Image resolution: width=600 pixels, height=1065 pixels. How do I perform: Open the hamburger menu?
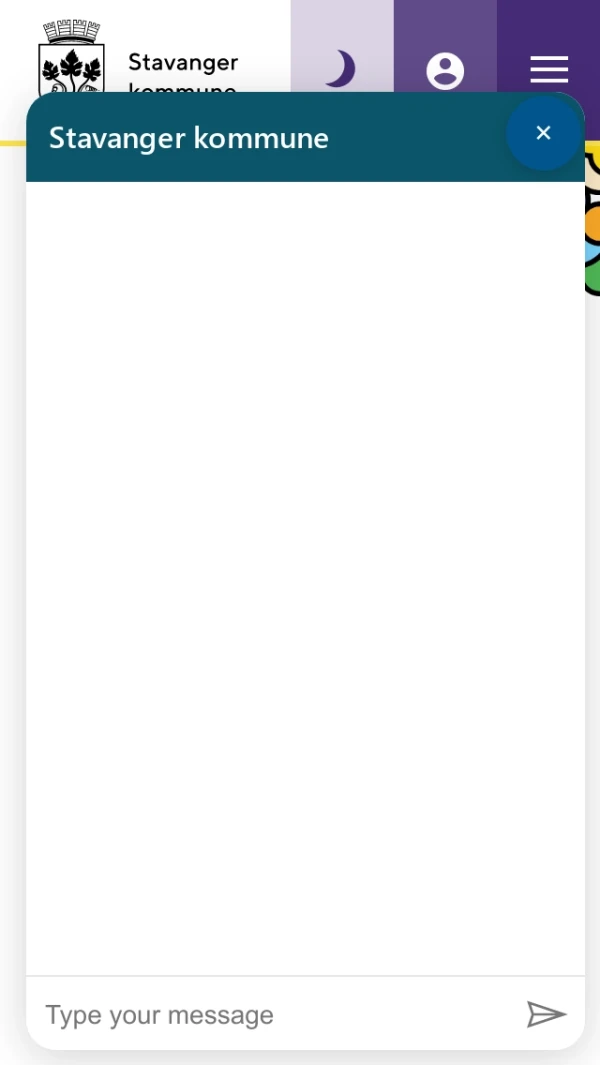(549, 70)
